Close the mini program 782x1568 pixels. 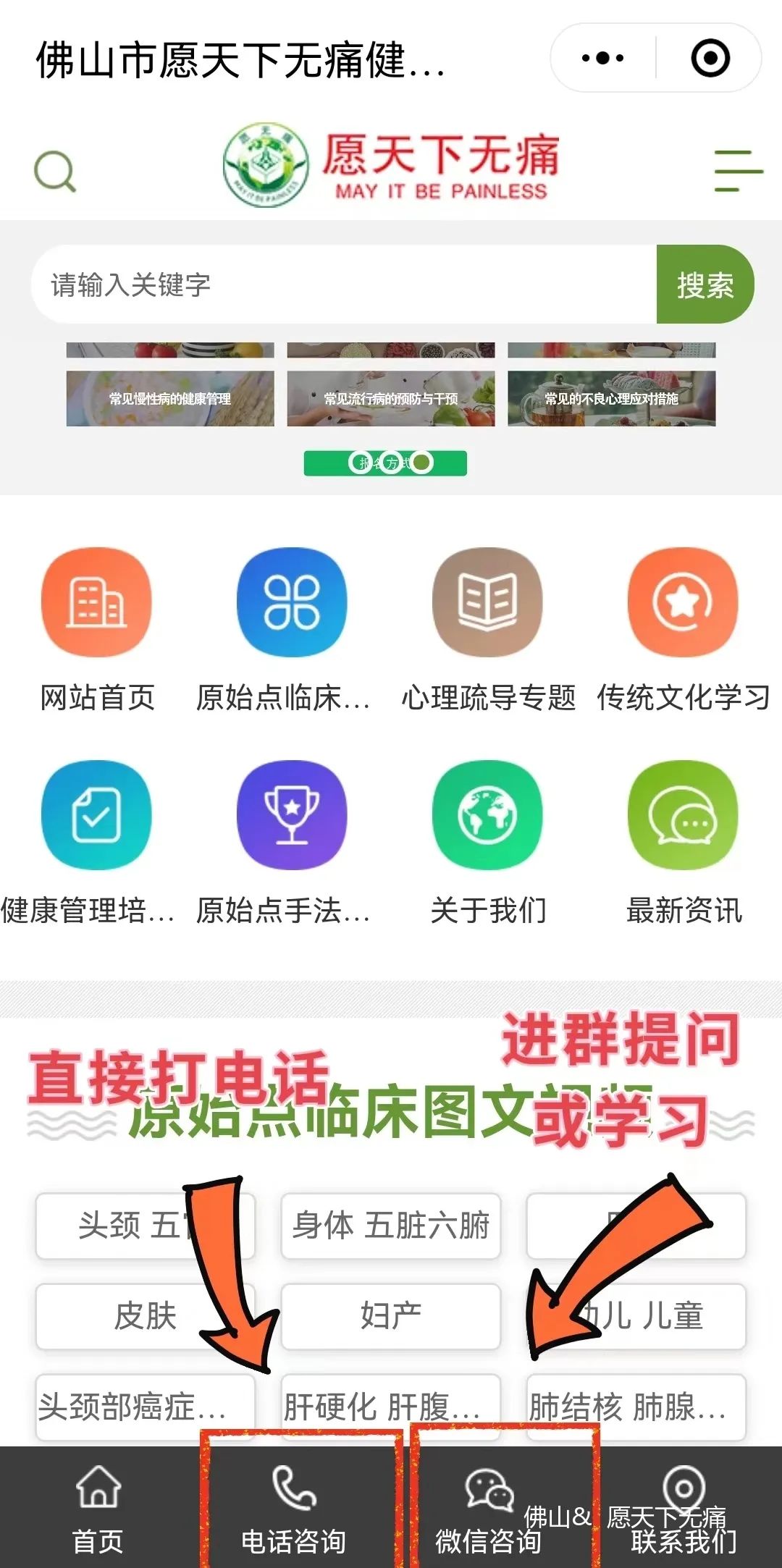tap(710, 58)
